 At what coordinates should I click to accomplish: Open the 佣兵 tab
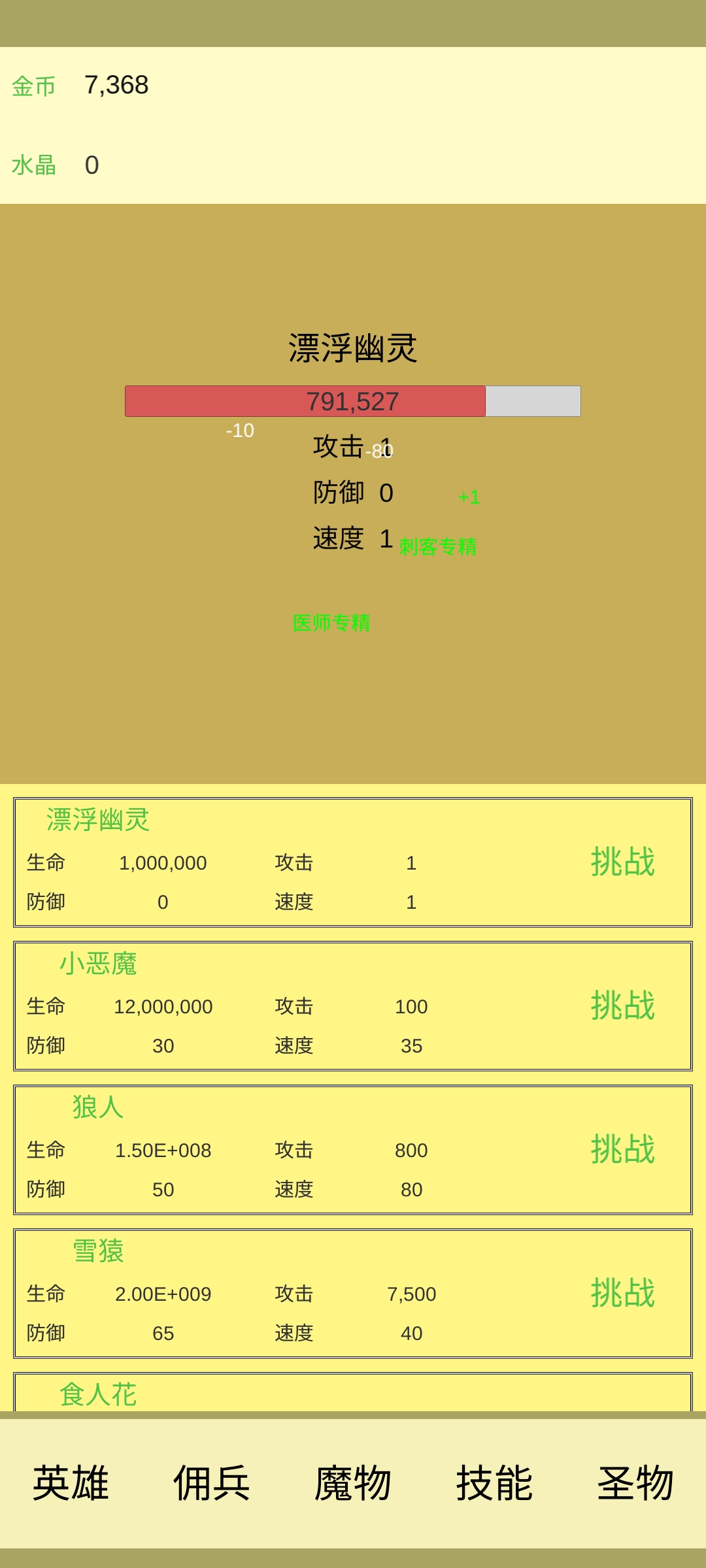tap(212, 1483)
